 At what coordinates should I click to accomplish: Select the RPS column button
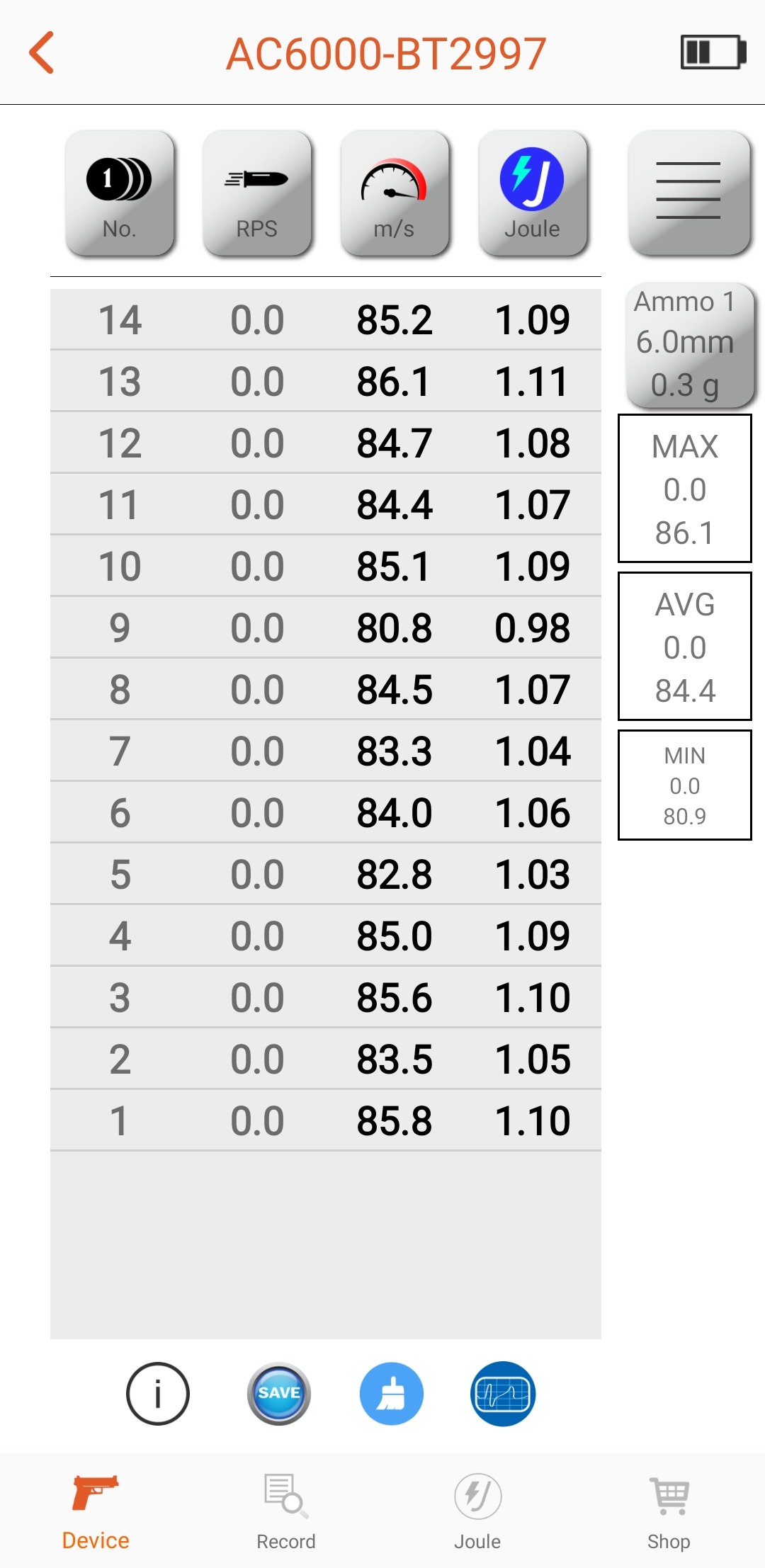pos(257,193)
